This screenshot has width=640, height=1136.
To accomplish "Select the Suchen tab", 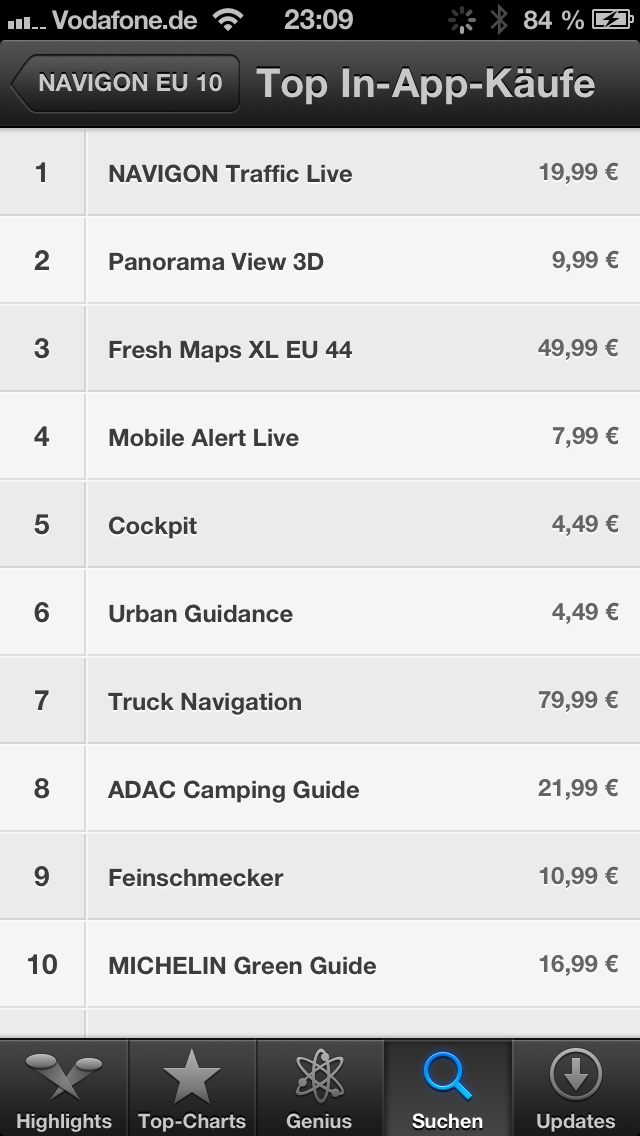I will pos(448,1088).
